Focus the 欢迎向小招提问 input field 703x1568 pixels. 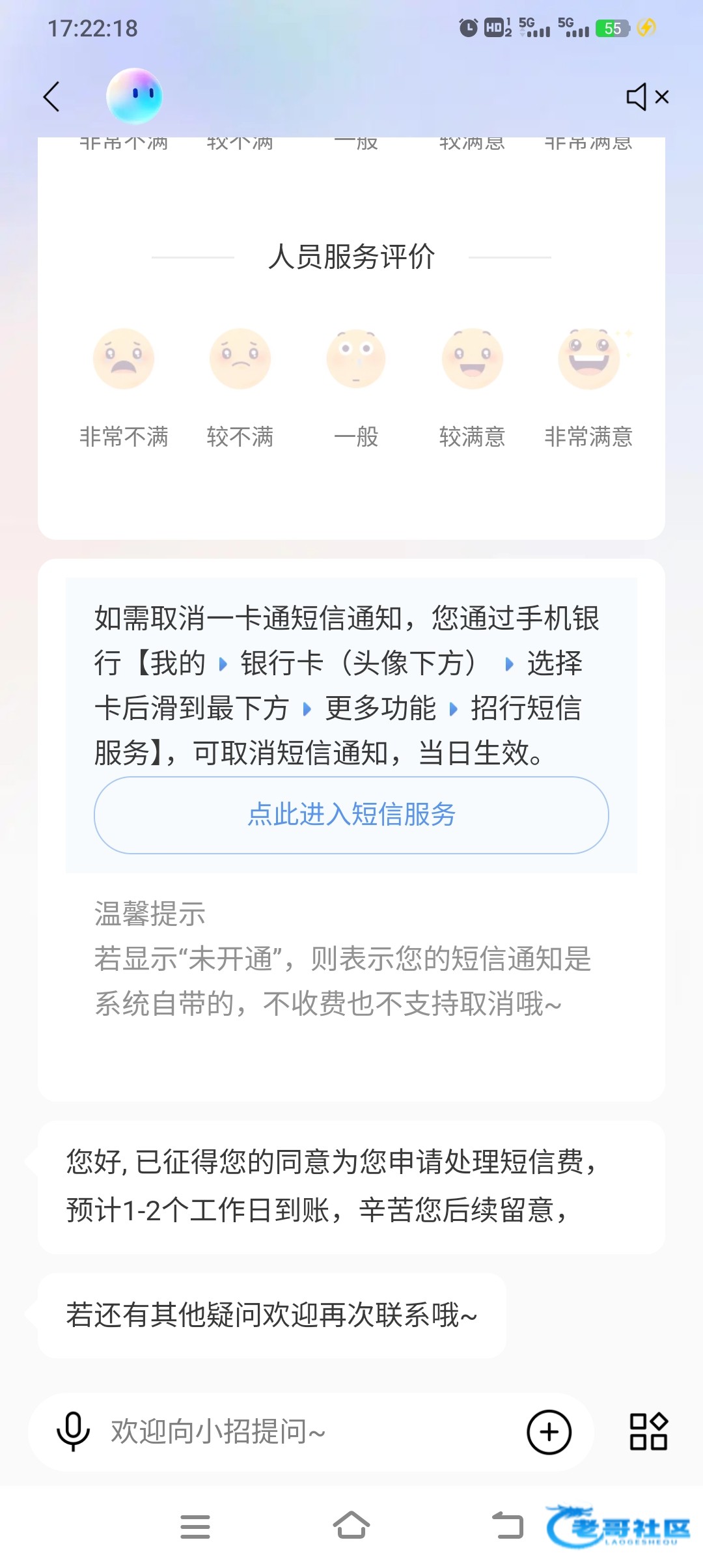click(x=293, y=1432)
